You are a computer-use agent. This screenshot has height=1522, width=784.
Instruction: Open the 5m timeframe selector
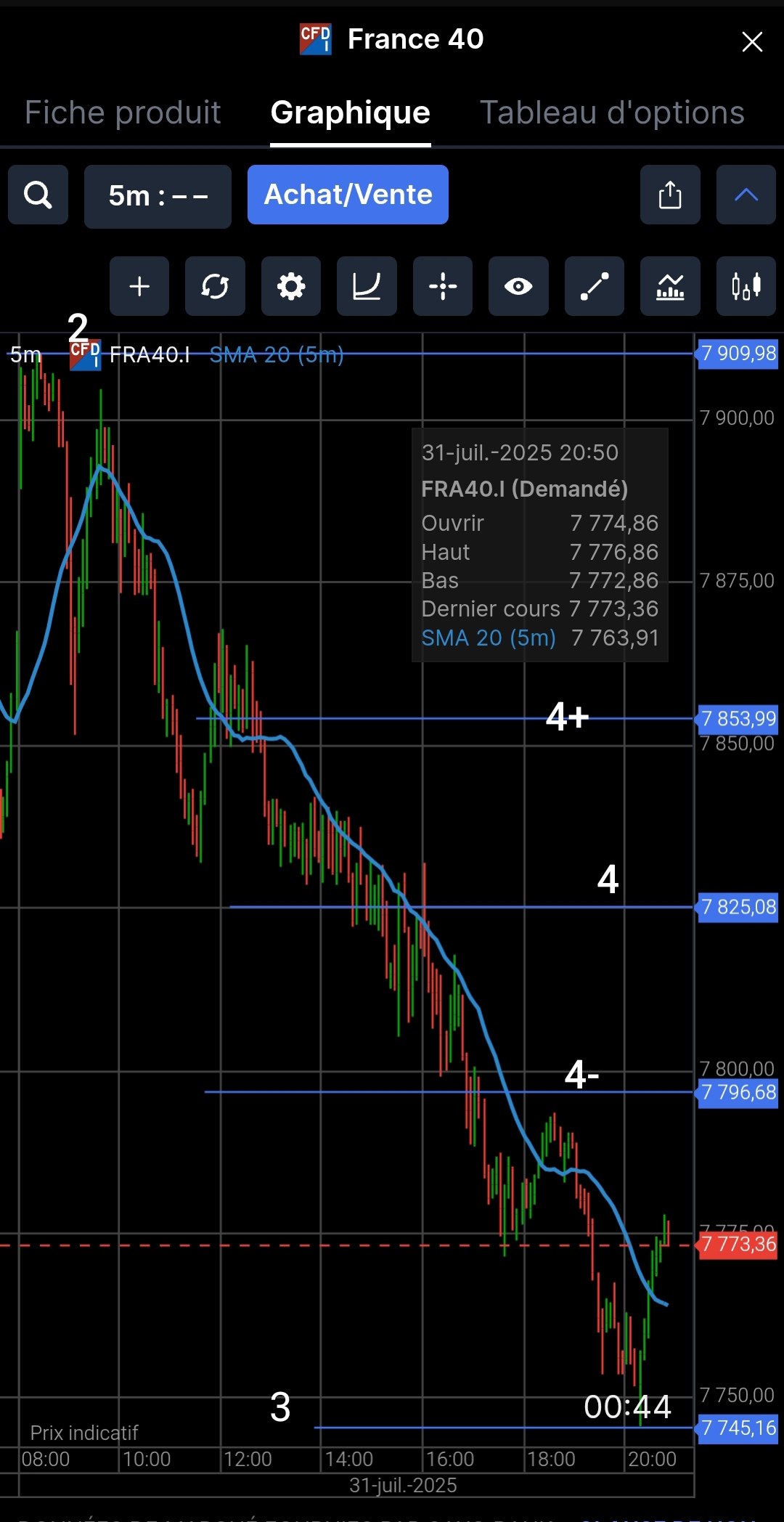coord(158,196)
